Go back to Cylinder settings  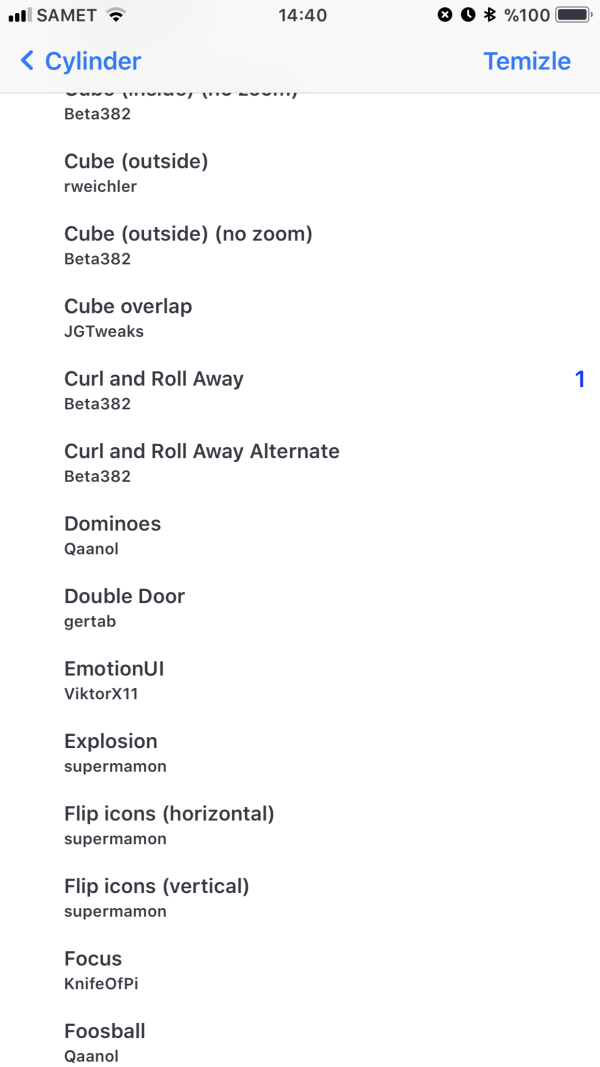tap(80, 61)
